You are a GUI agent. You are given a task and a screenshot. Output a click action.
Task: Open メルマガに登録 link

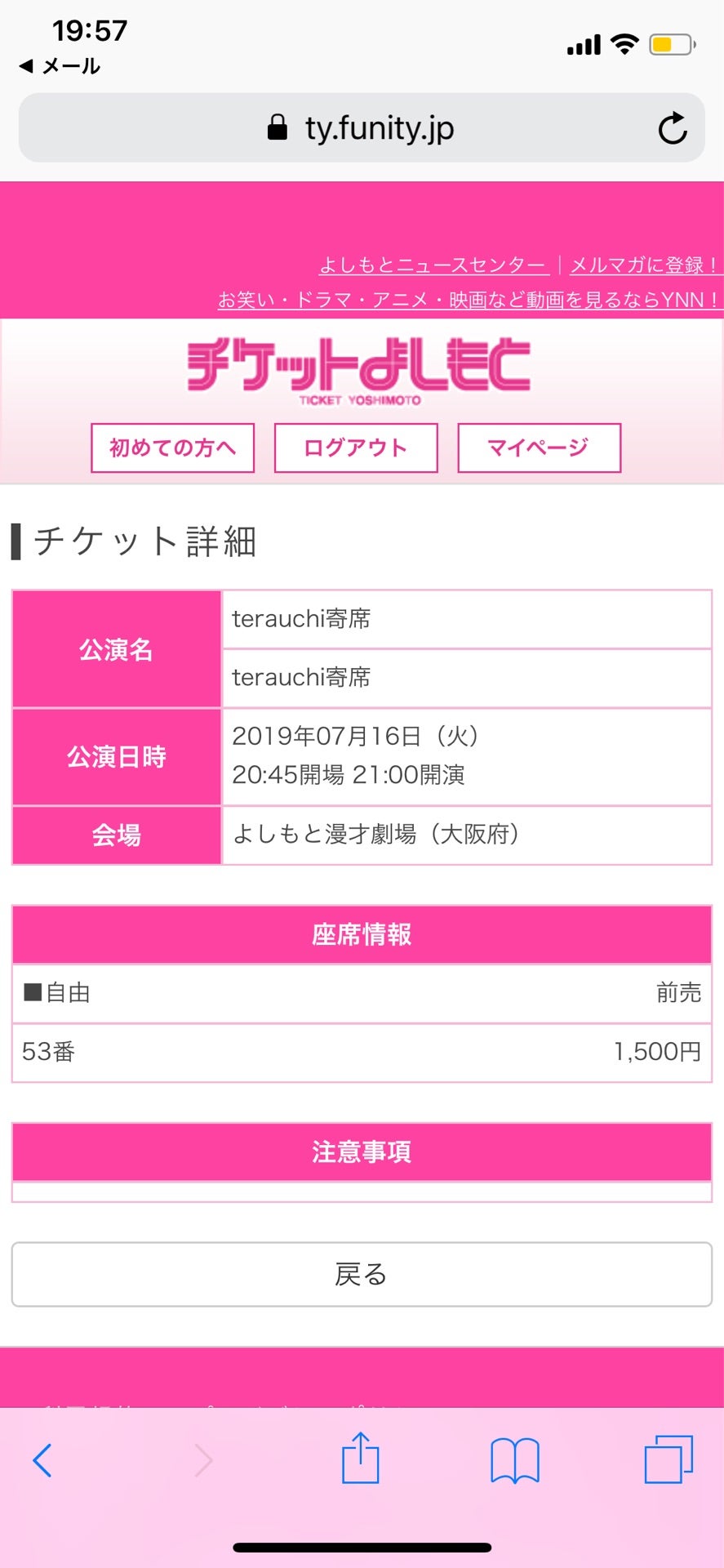[643, 265]
